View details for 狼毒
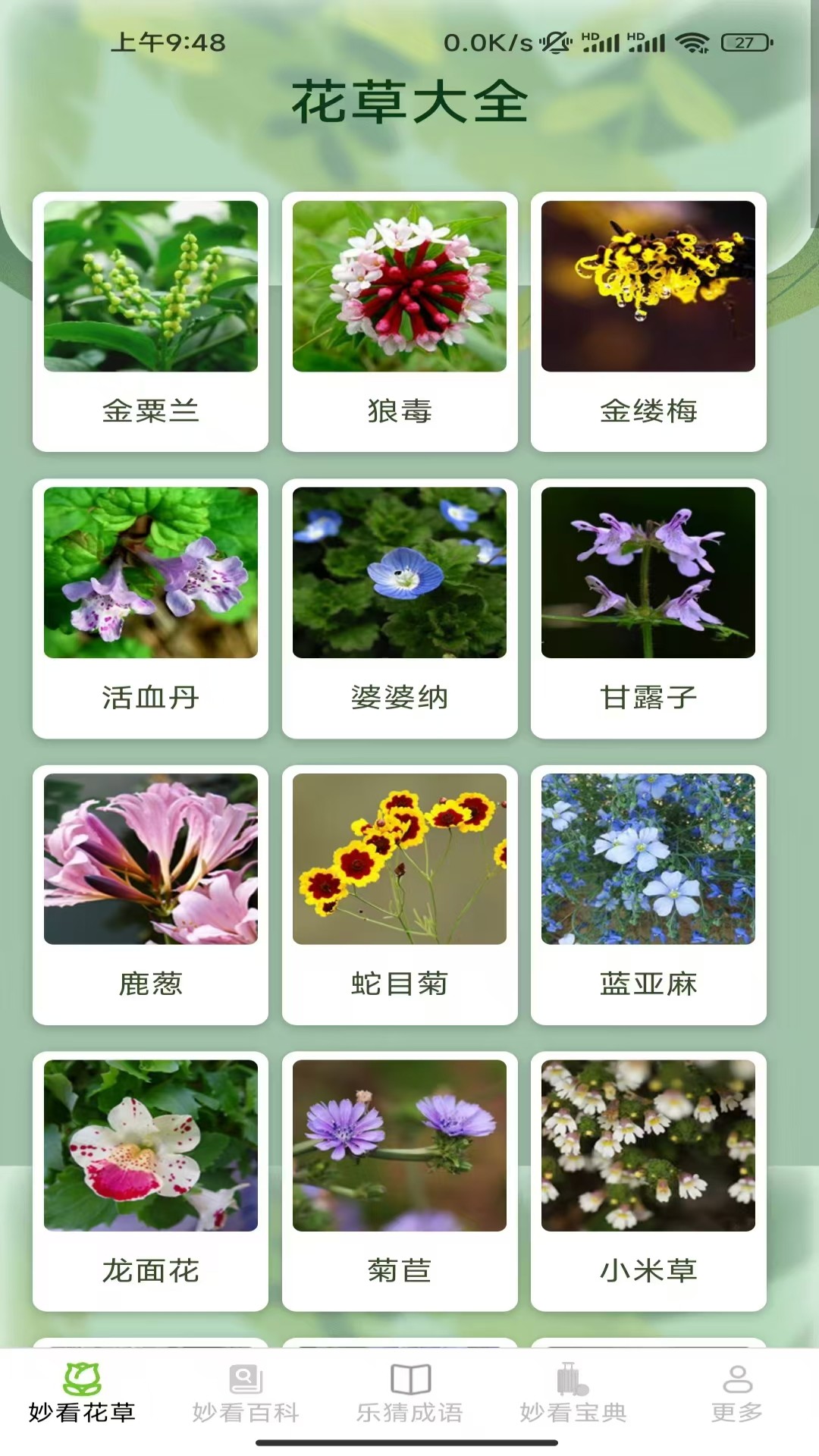 click(400, 322)
